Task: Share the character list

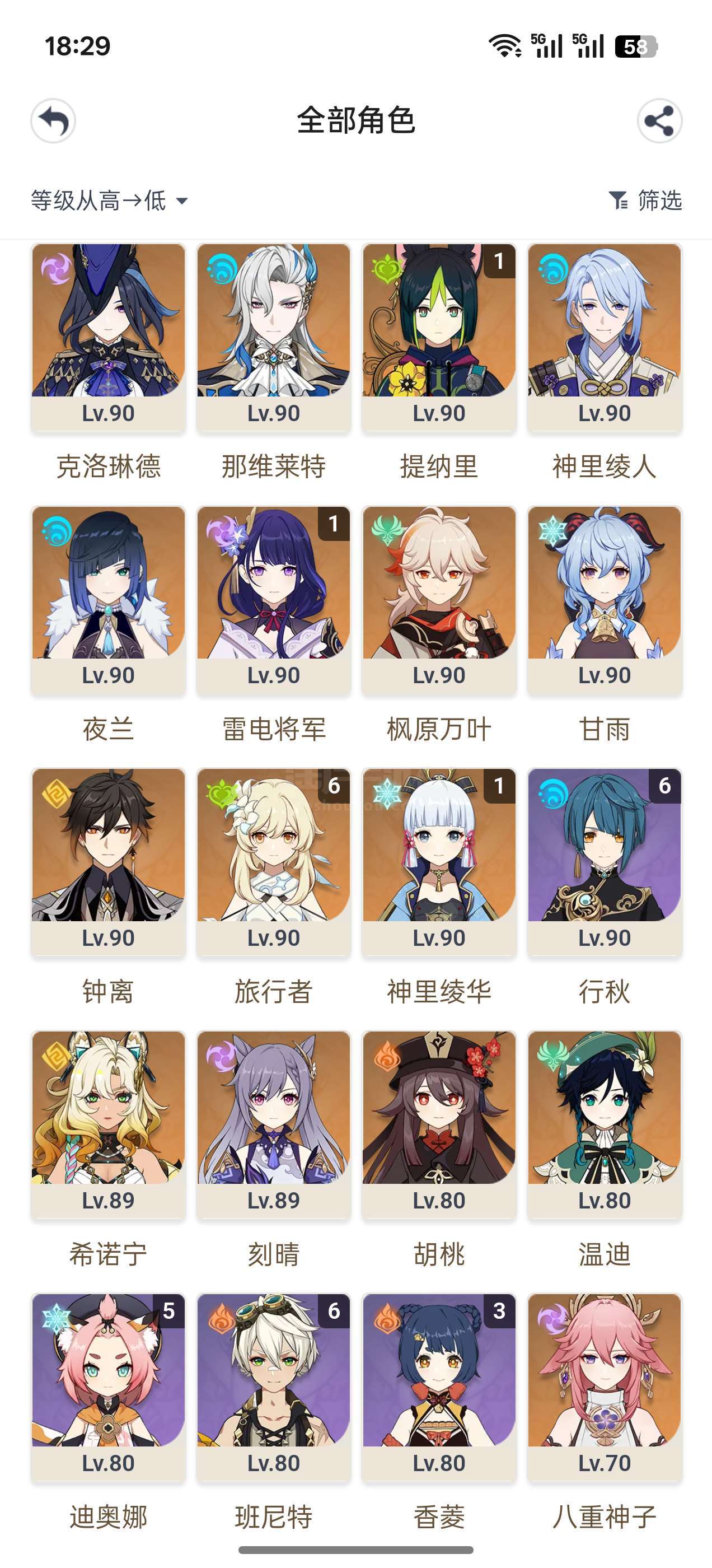Action: 659,120
